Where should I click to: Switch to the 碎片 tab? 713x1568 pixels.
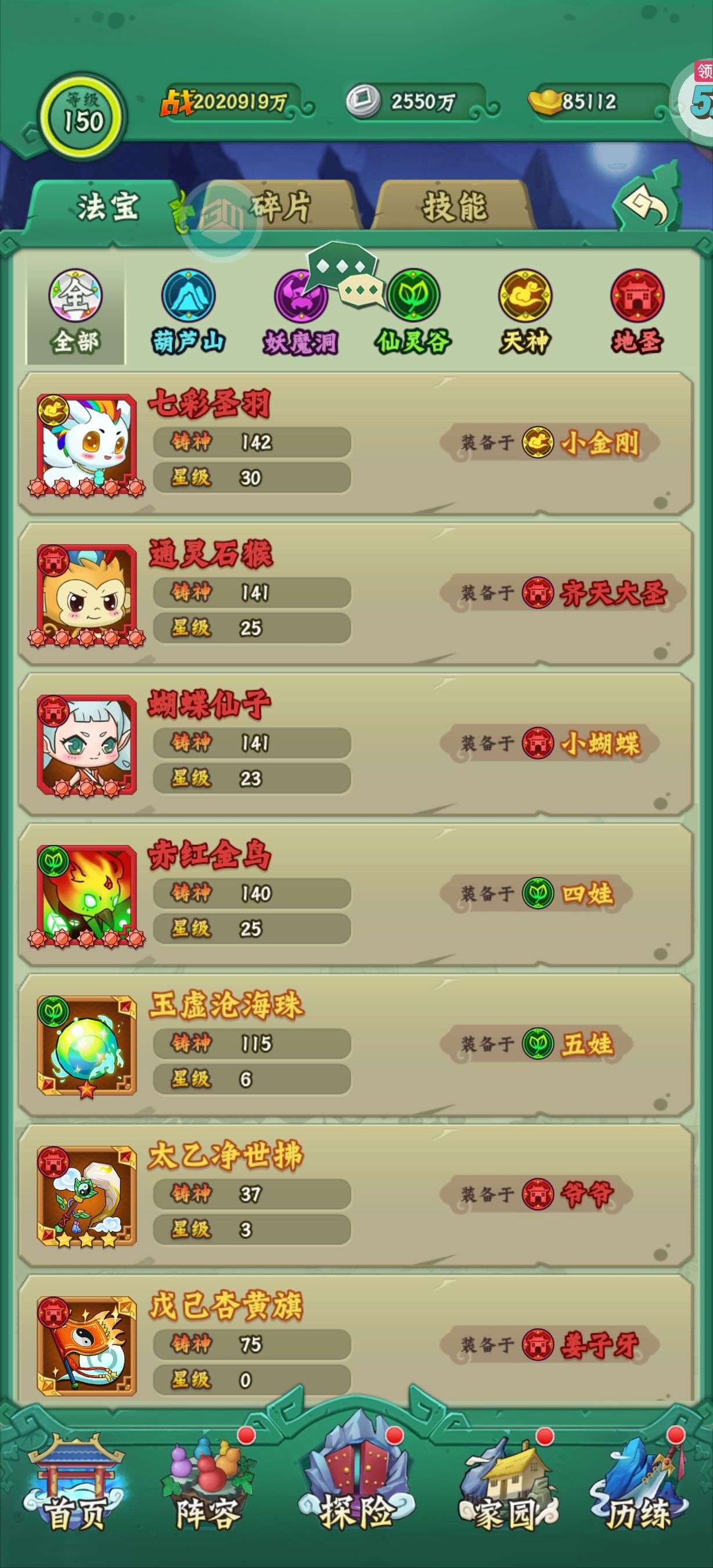(280, 206)
